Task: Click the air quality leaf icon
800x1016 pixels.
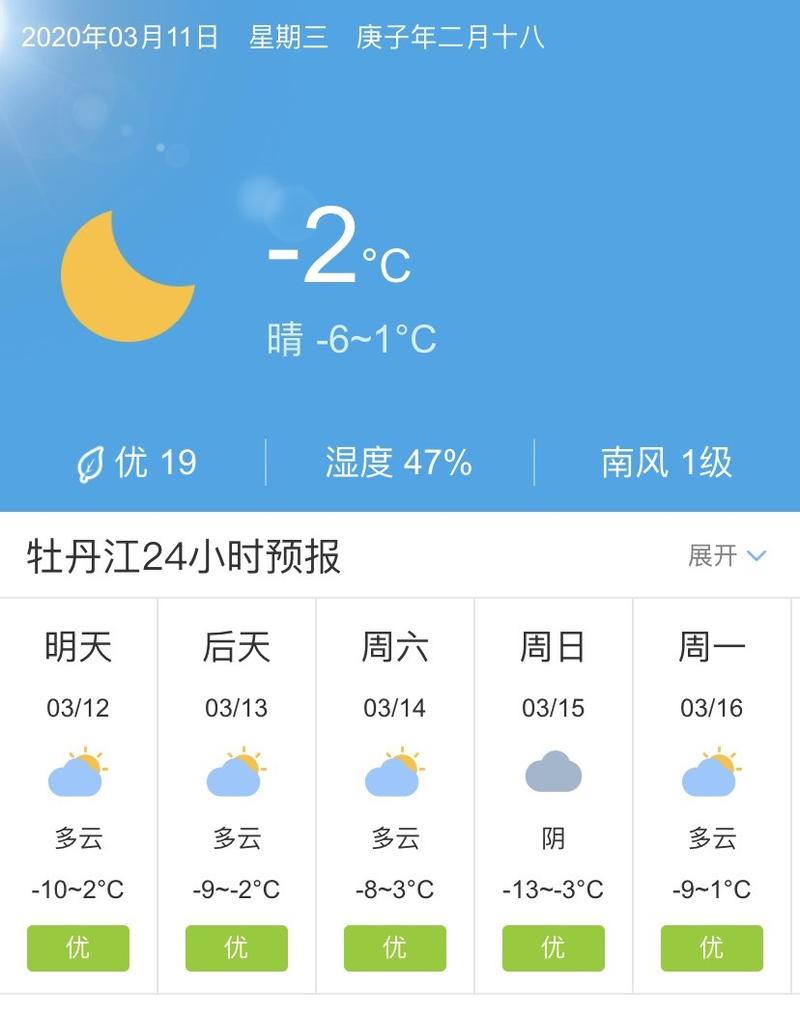Action: (91, 461)
